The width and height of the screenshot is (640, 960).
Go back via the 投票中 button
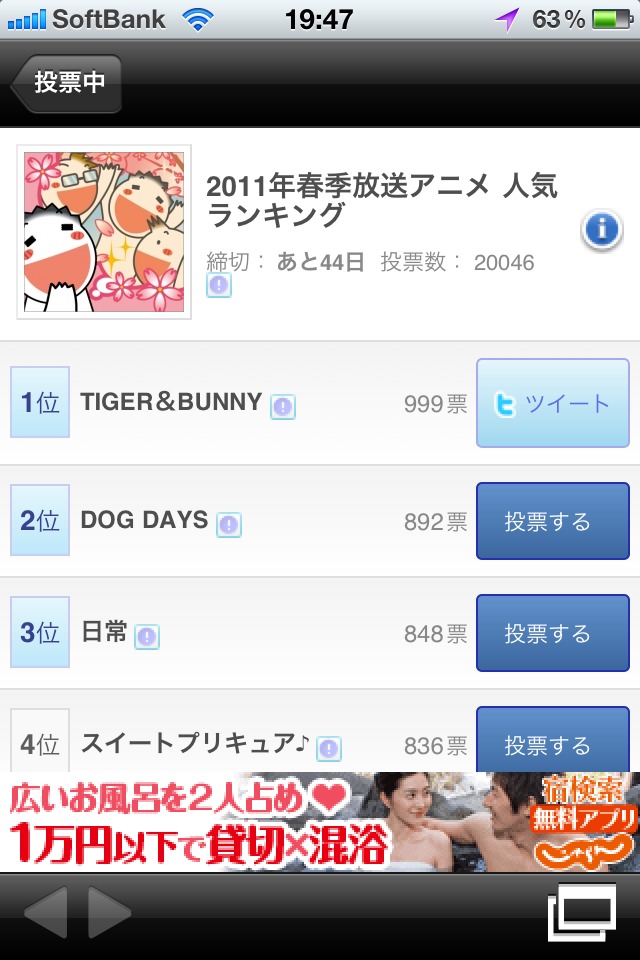tap(67, 83)
